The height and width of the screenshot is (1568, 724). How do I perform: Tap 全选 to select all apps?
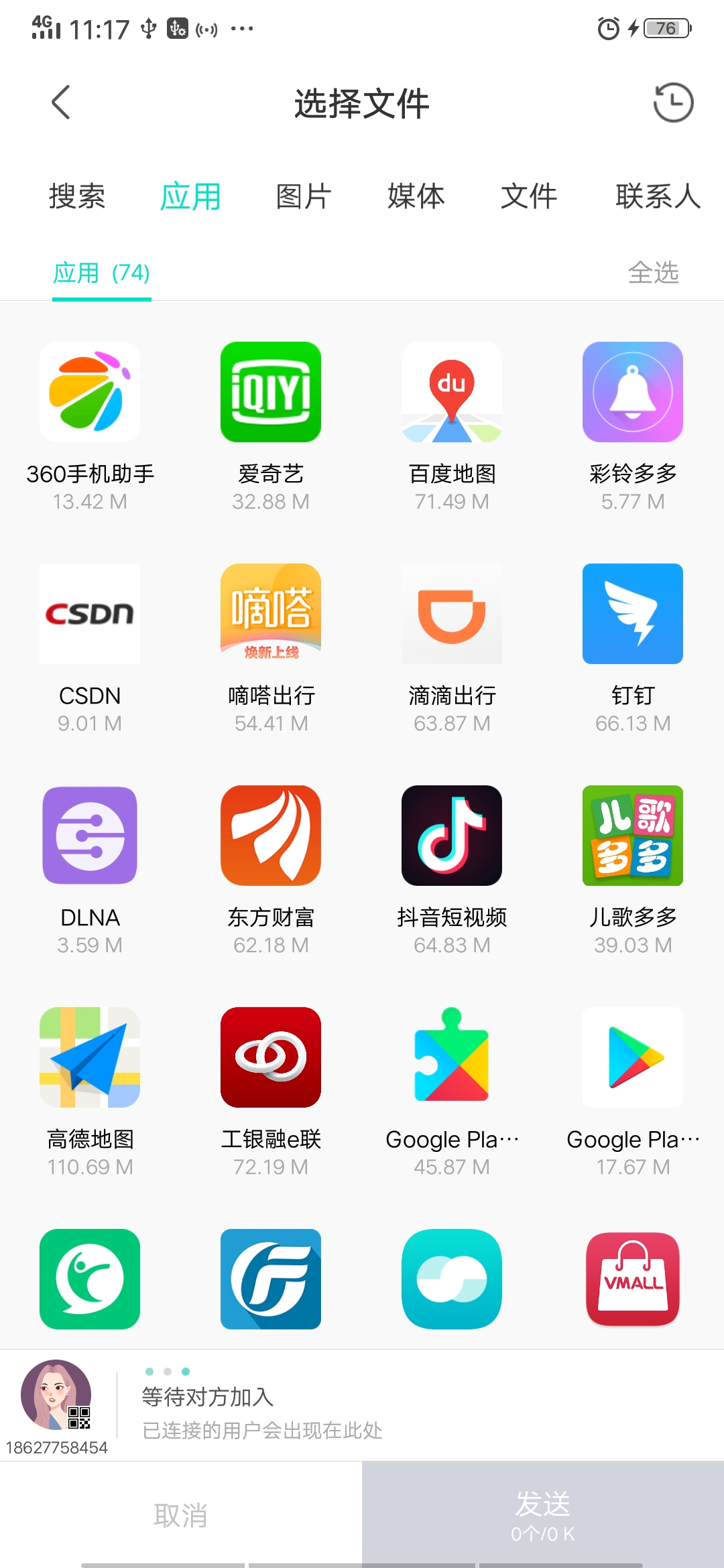pyautogui.click(x=654, y=273)
